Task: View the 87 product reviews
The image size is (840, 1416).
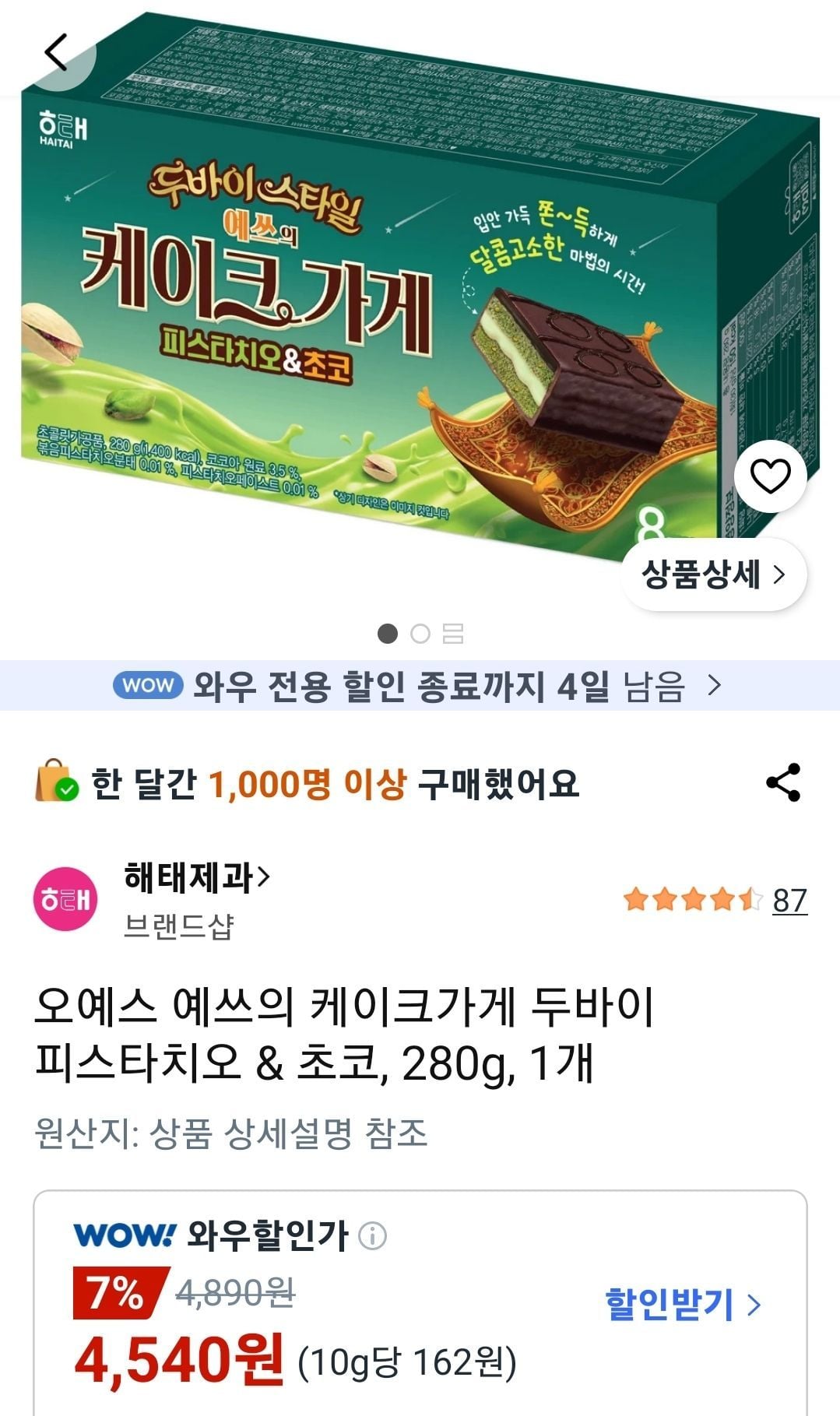Action: point(789,901)
